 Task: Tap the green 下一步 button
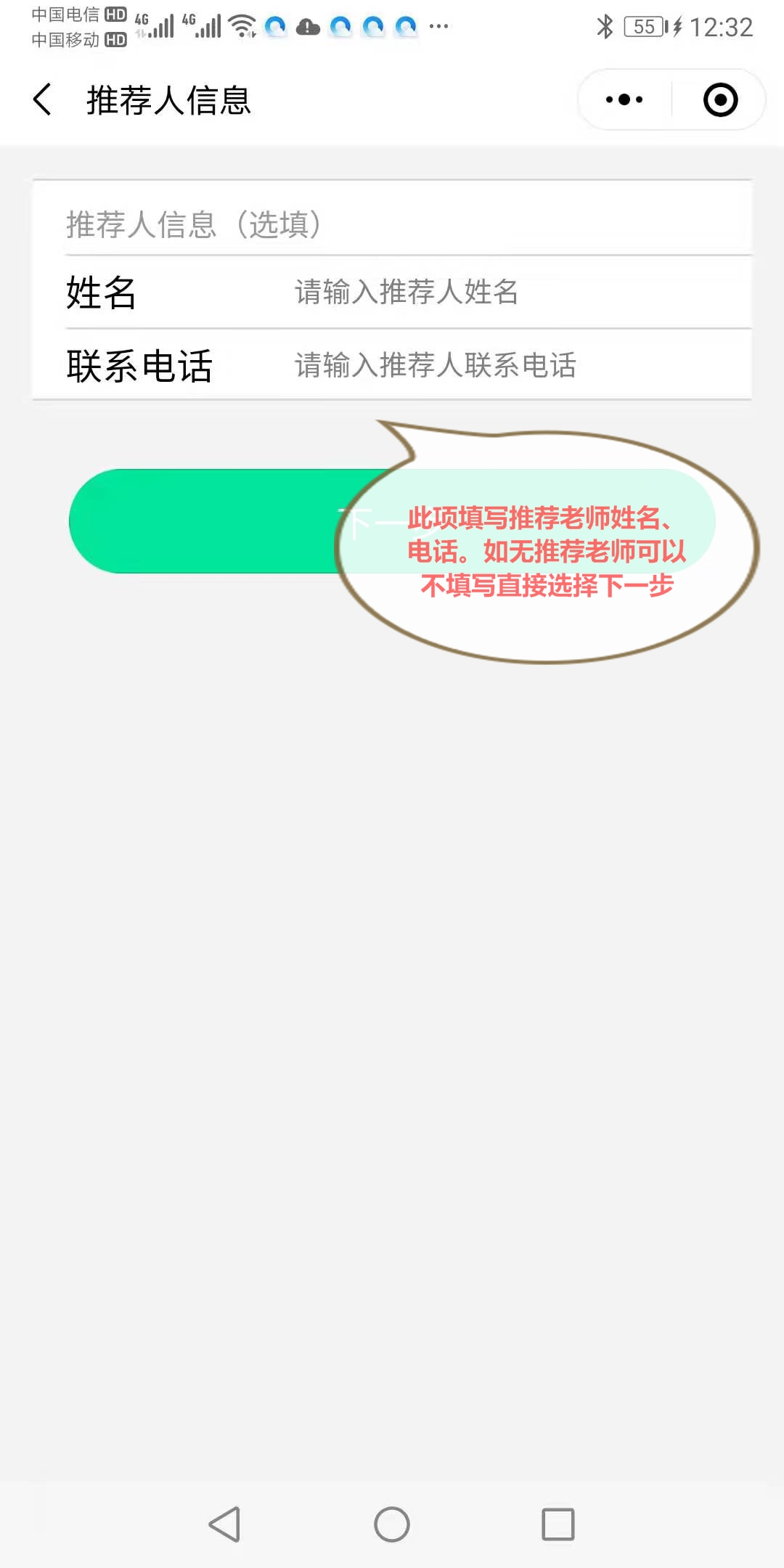click(218, 521)
